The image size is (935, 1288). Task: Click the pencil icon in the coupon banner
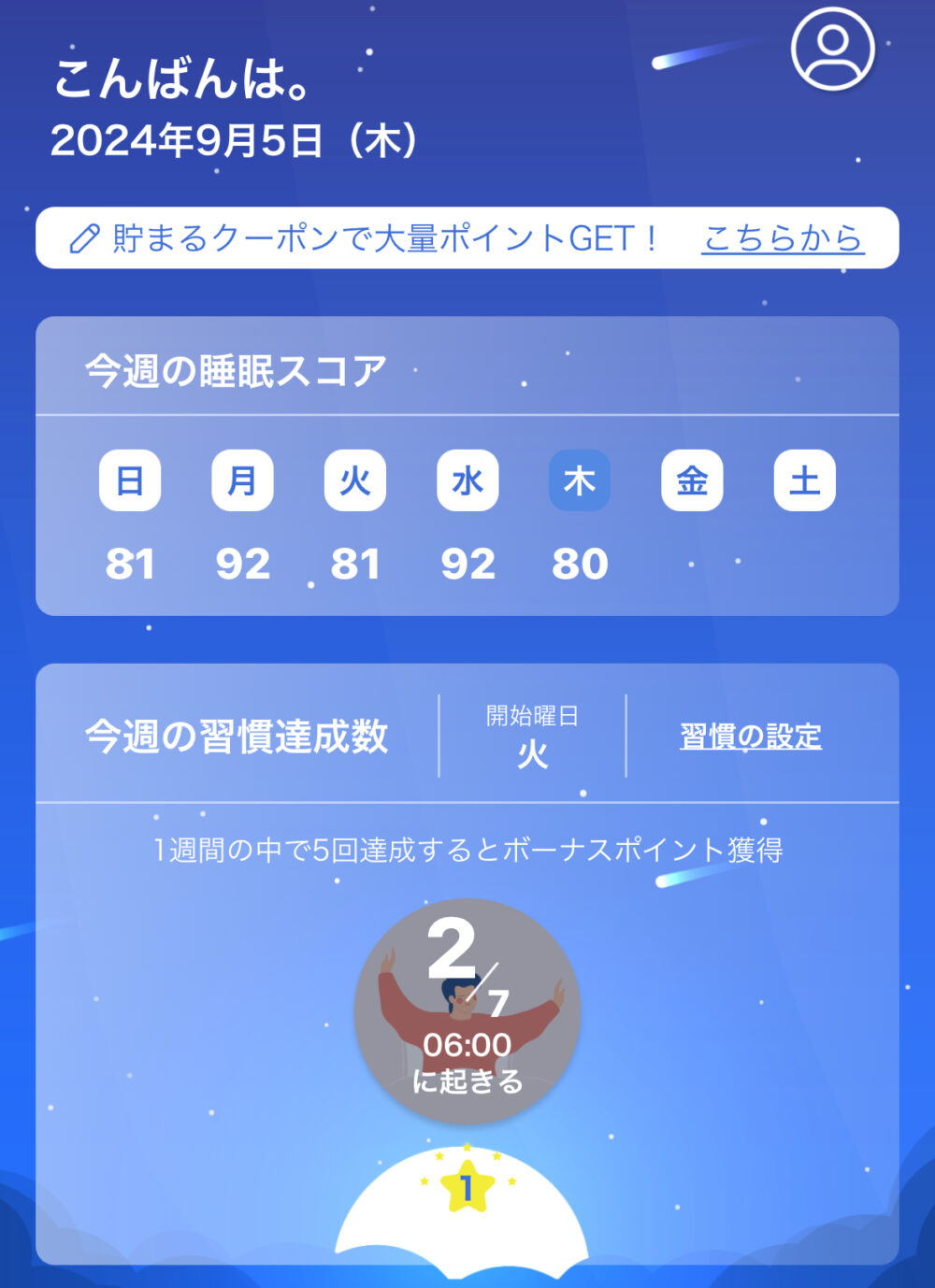click(x=86, y=240)
